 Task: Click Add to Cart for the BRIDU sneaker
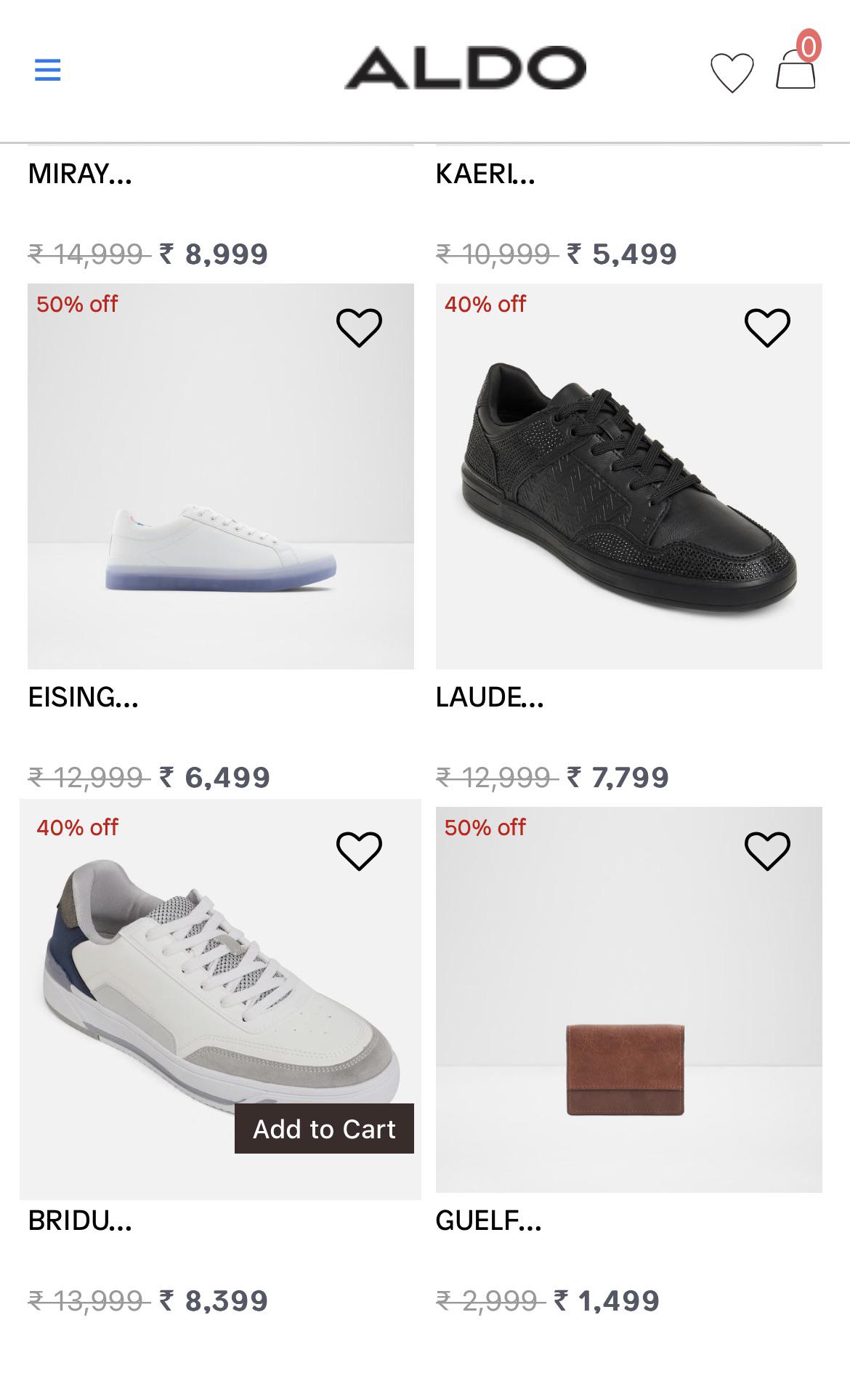[x=323, y=1129]
